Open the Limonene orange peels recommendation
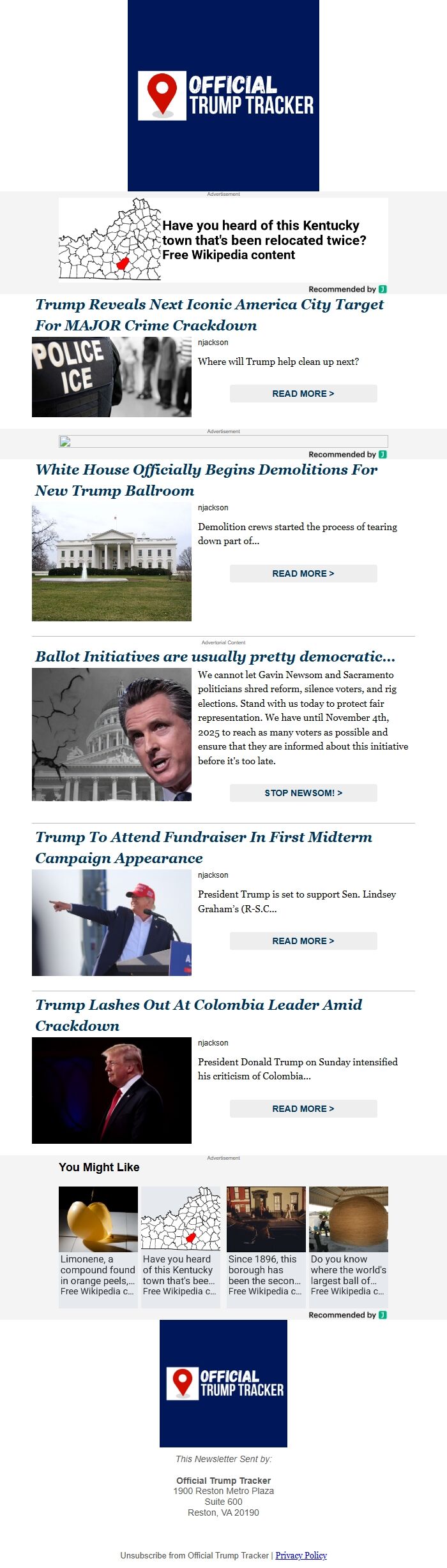The image size is (447, 1568). click(98, 1247)
